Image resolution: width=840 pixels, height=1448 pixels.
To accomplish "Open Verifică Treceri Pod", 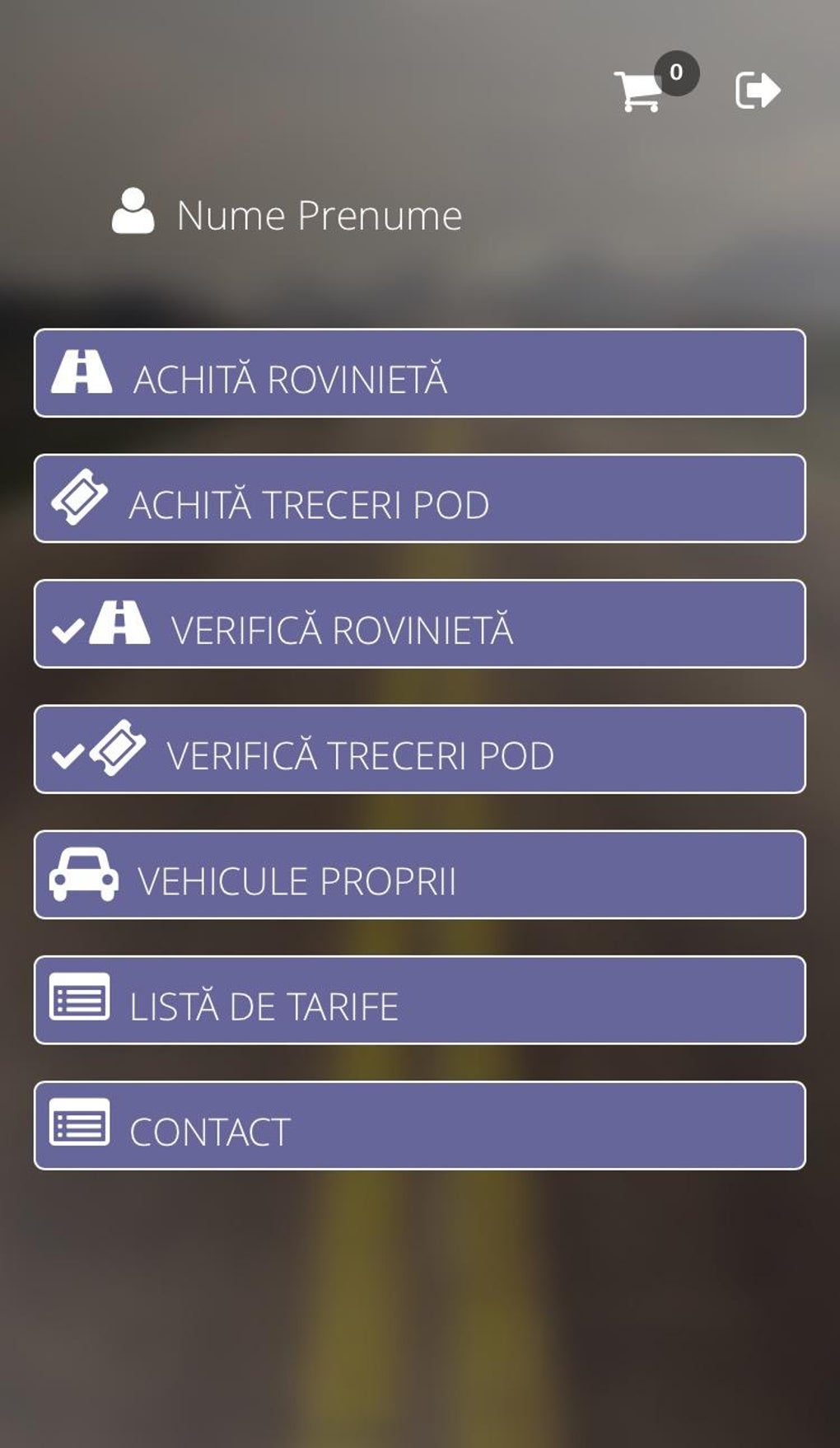I will (x=419, y=749).
